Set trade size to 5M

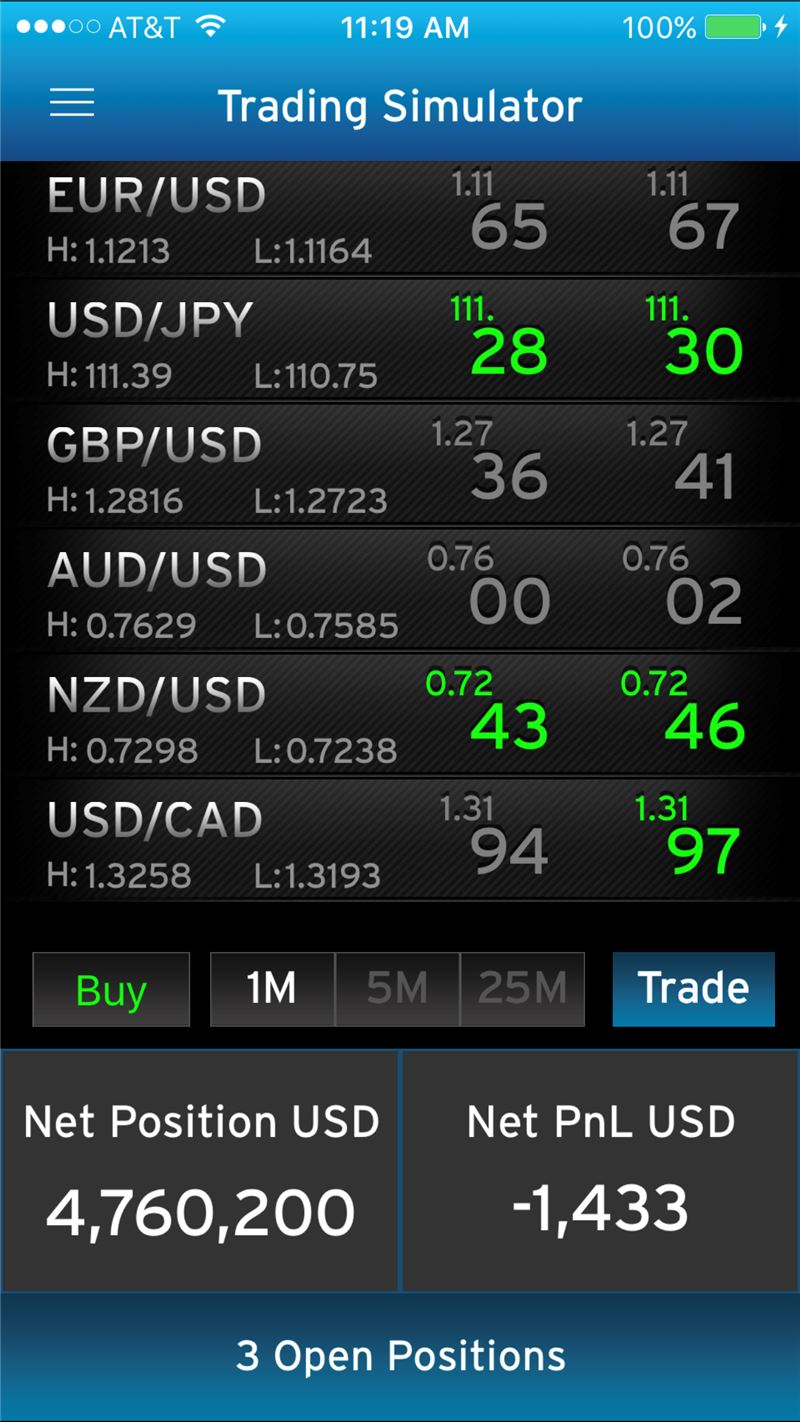point(397,990)
